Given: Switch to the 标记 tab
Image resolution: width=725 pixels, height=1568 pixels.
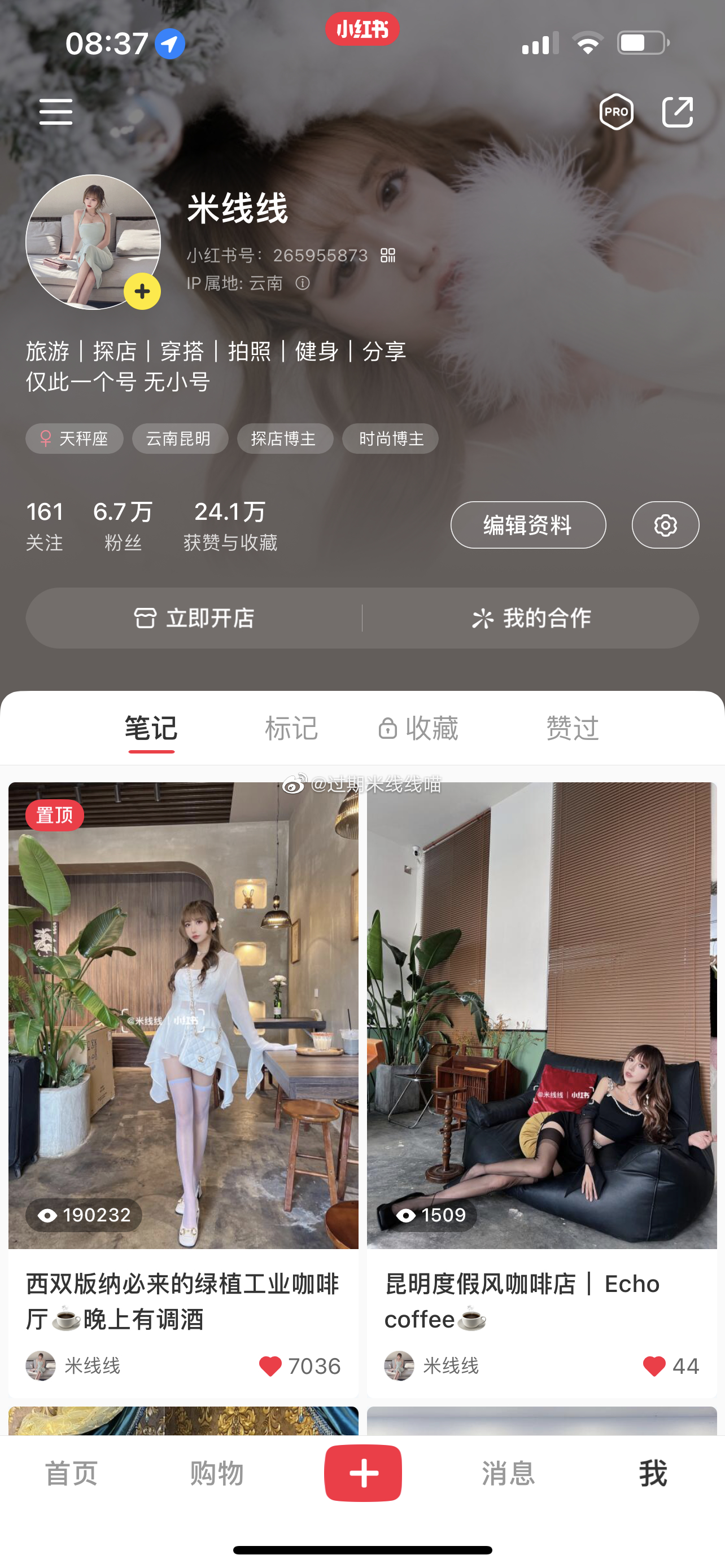Looking at the screenshot, I should 291,728.
